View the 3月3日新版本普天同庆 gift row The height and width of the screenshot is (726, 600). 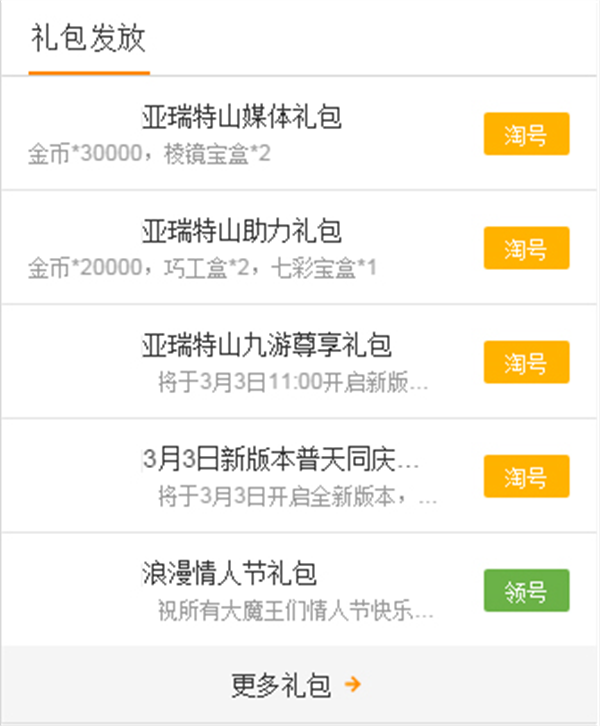[280, 460]
